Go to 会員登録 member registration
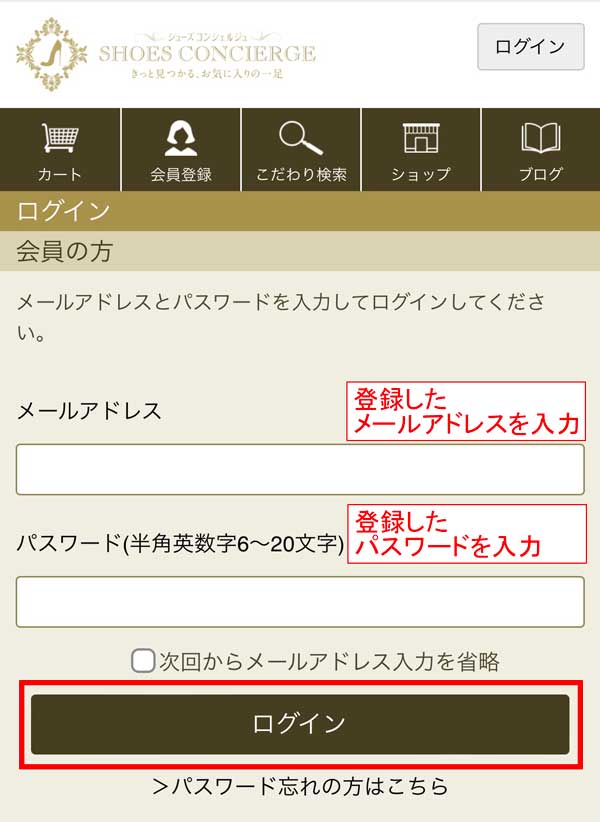The width and height of the screenshot is (600, 822). click(x=181, y=150)
